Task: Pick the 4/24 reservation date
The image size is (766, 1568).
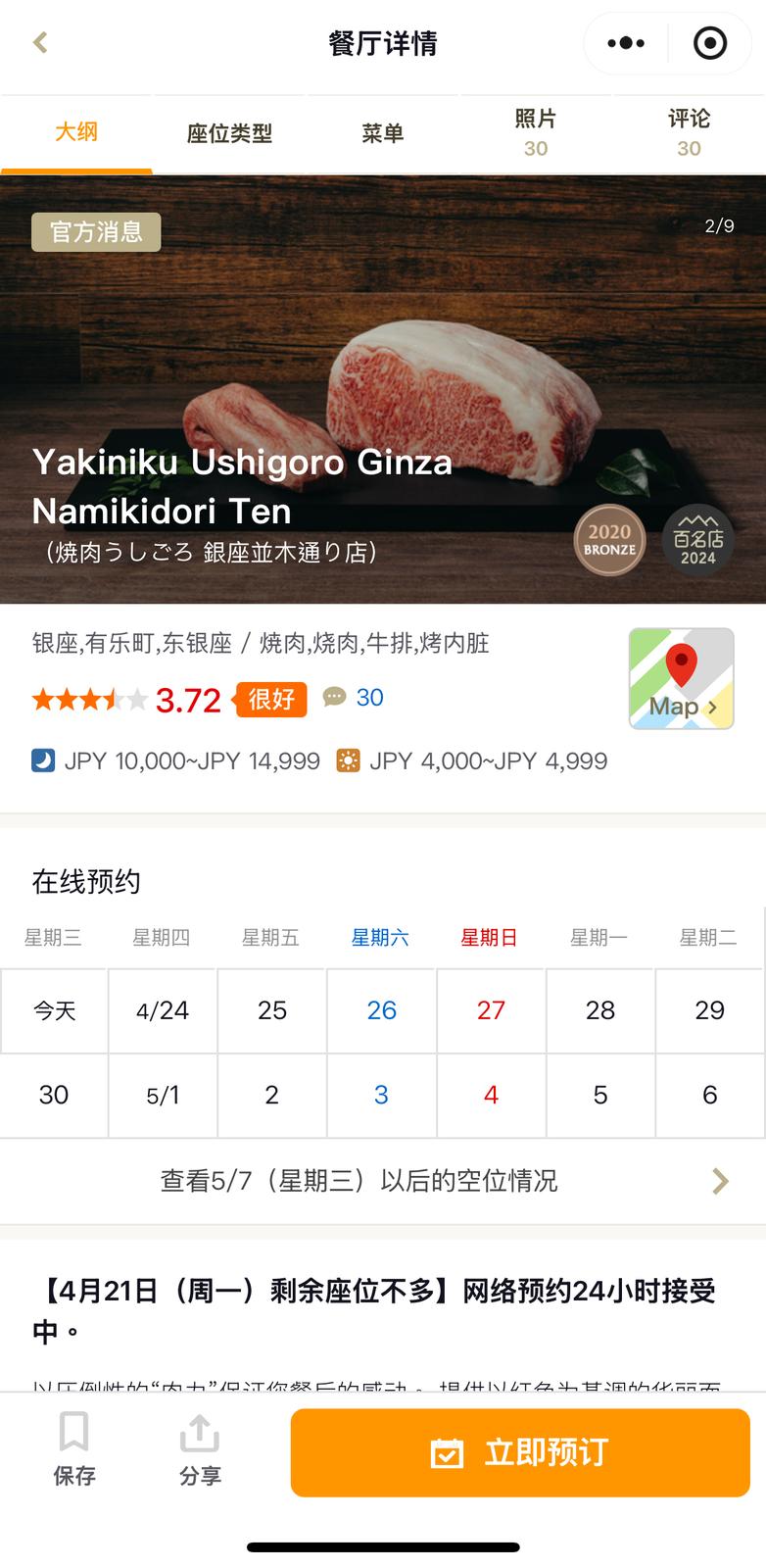Action: pyautogui.click(x=163, y=1010)
